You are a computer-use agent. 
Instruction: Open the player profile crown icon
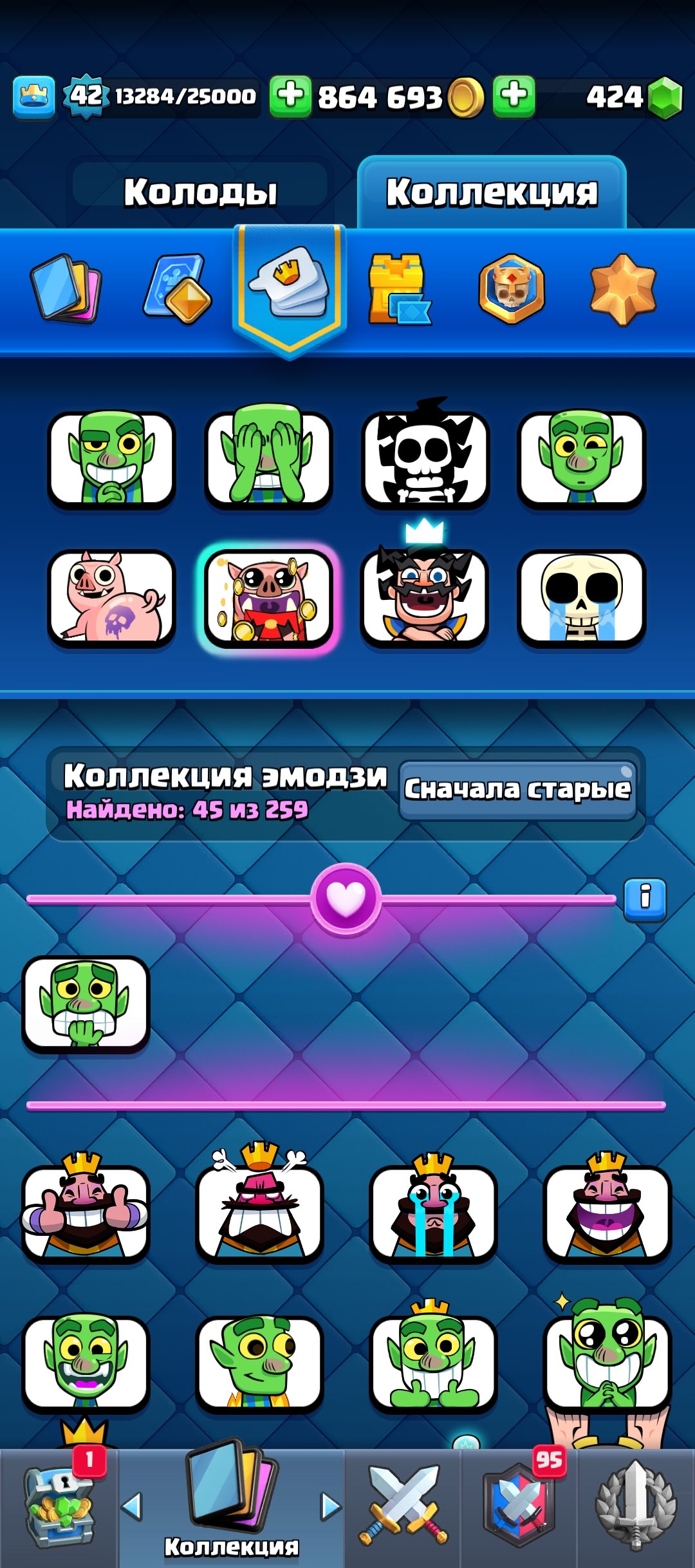(34, 97)
